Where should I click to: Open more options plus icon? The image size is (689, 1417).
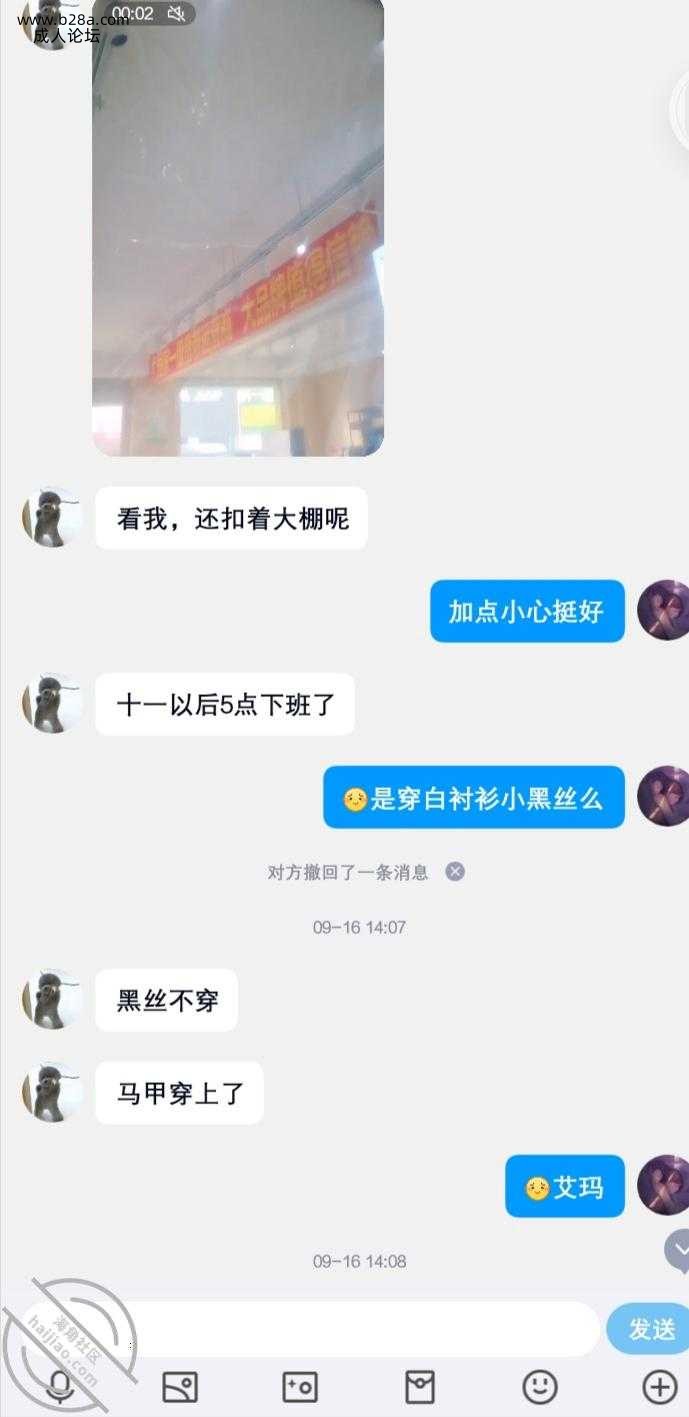(x=659, y=1387)
